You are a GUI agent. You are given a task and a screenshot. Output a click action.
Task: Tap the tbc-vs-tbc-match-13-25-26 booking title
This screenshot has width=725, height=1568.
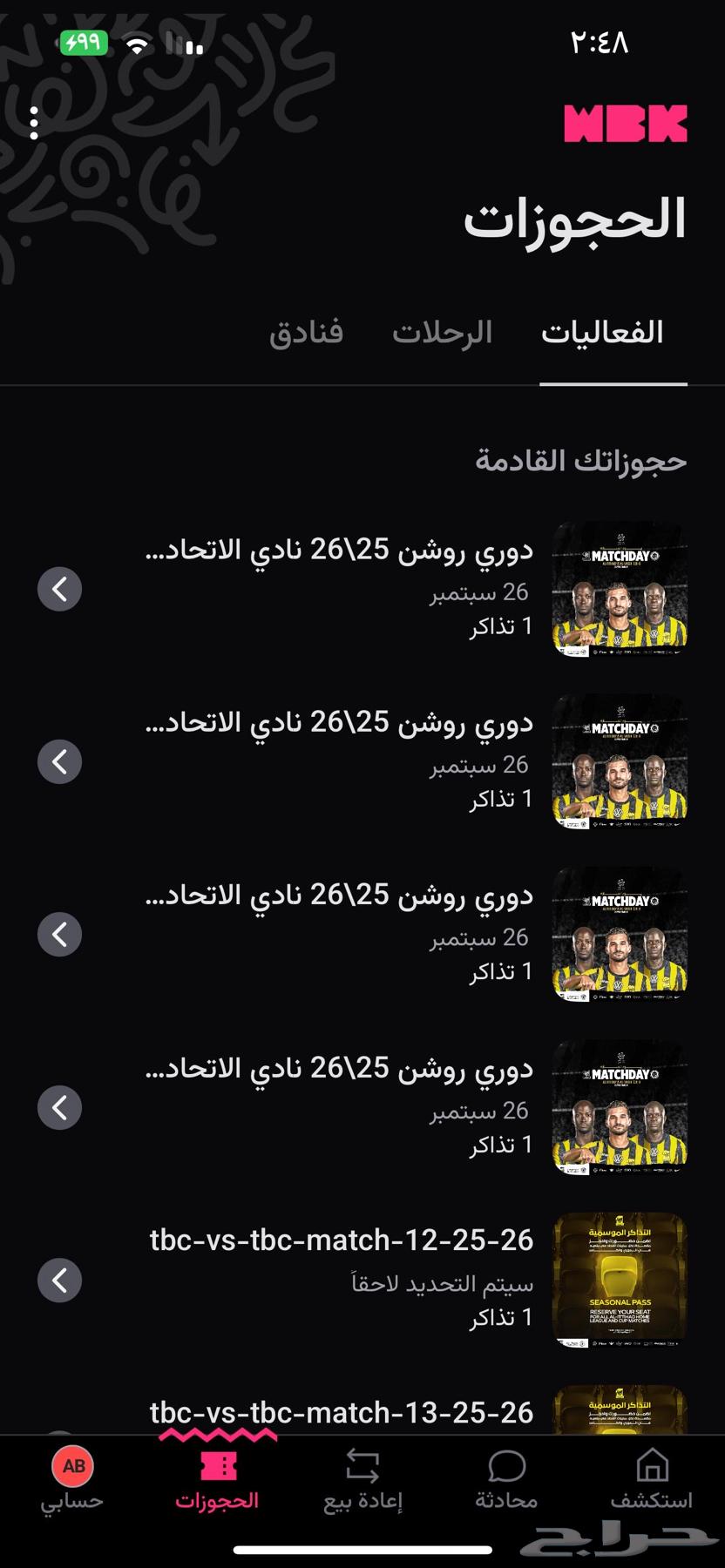click(x=340, y=1413)
